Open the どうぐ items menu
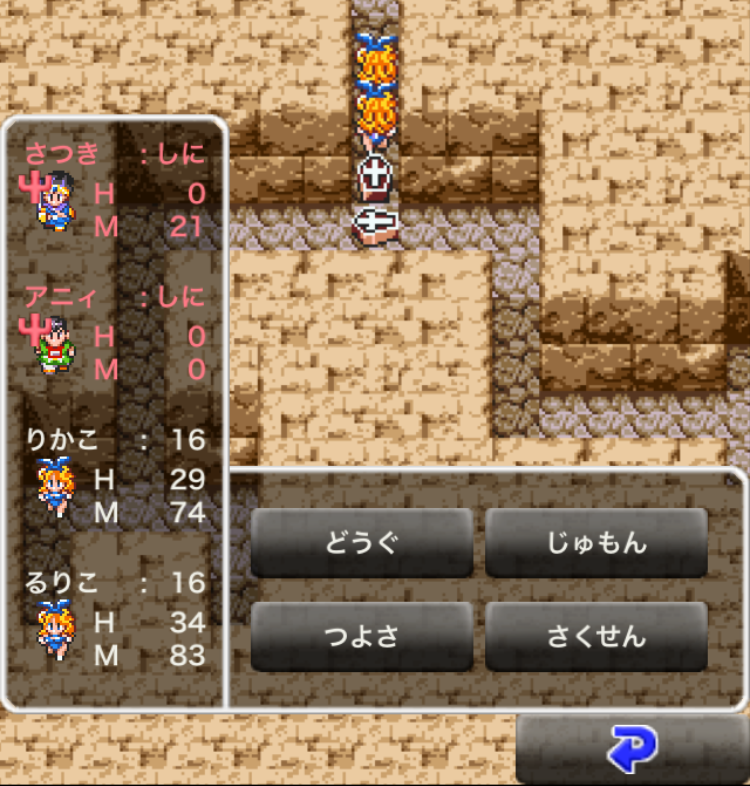The width and height of the screenshot is (750, 786). [361, 543]
